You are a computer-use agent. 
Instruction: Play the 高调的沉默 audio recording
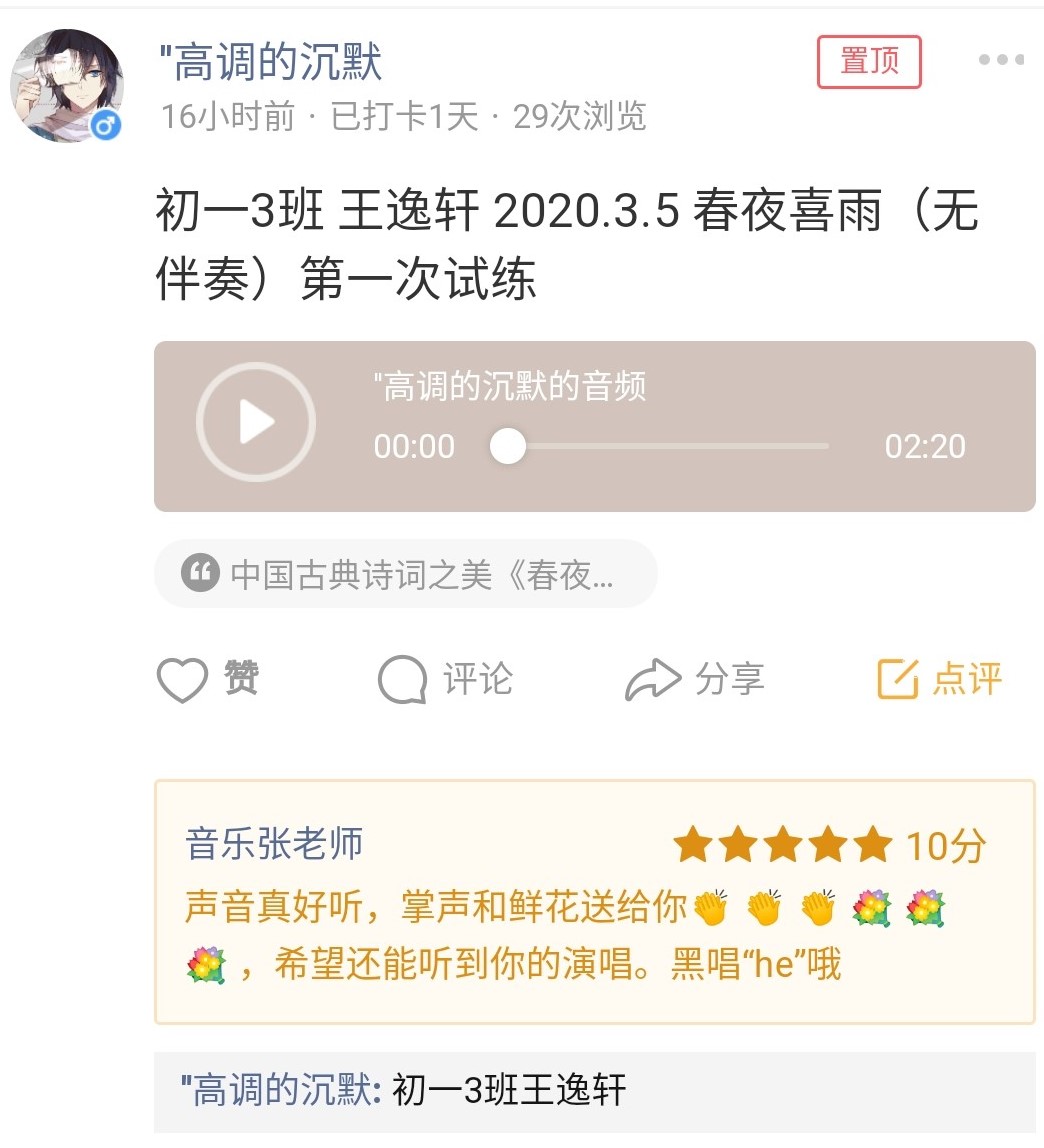[x=256, y=422]
